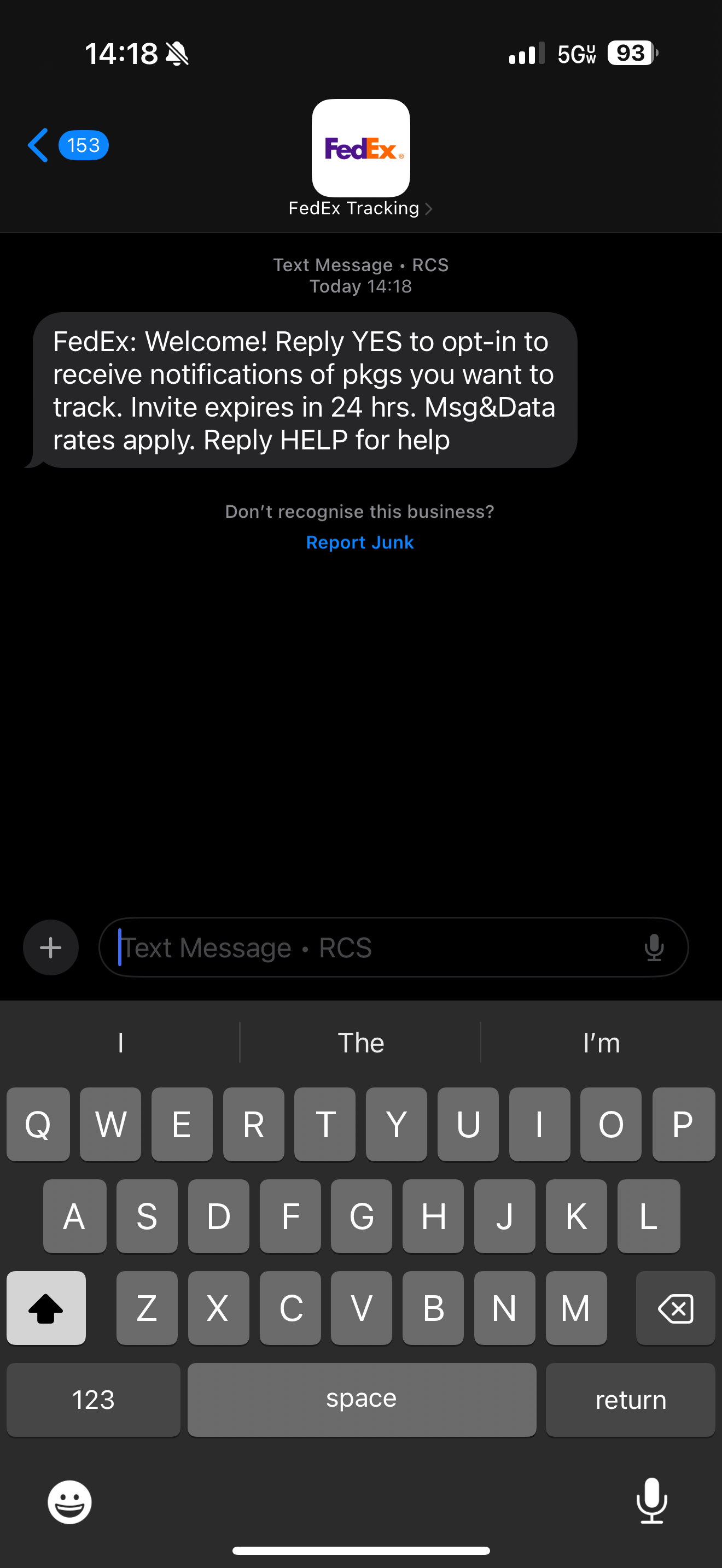Report this conversation as junk
This screenshot has width=722, height=1568.
pos(360,542)
